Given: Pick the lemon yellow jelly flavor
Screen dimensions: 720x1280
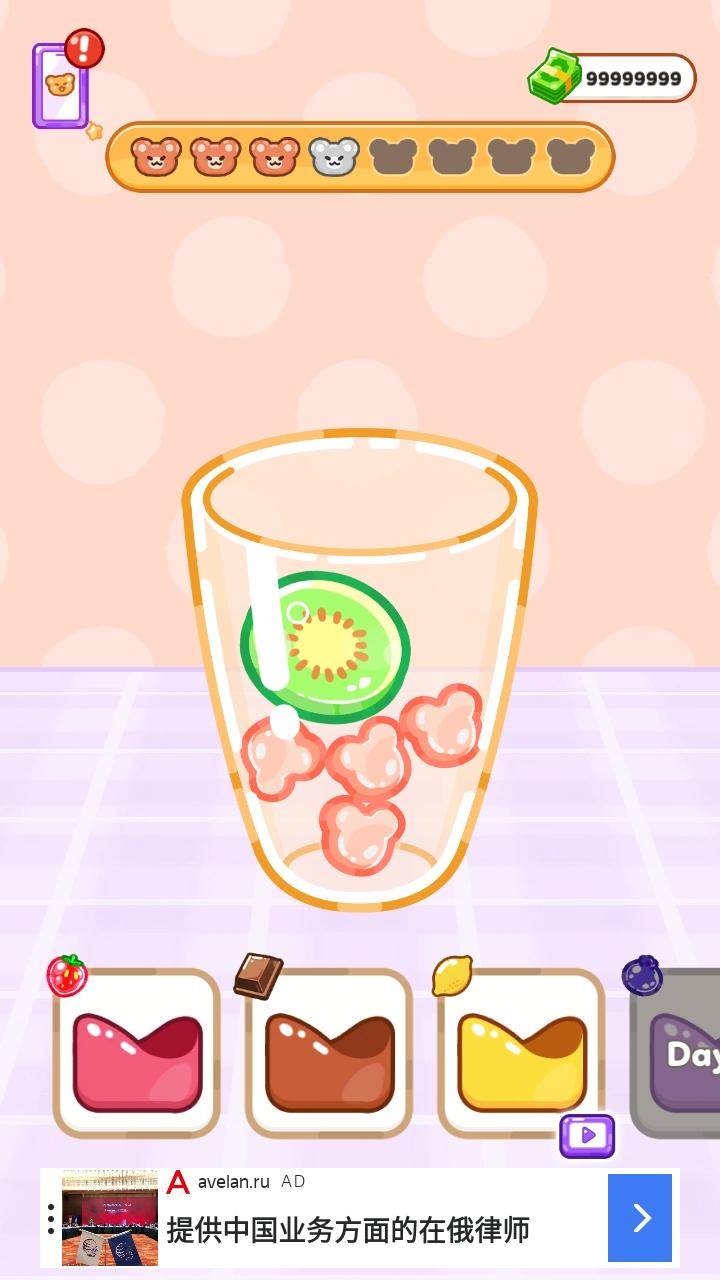Looking at the screenshot, I should coord(521,1054).
